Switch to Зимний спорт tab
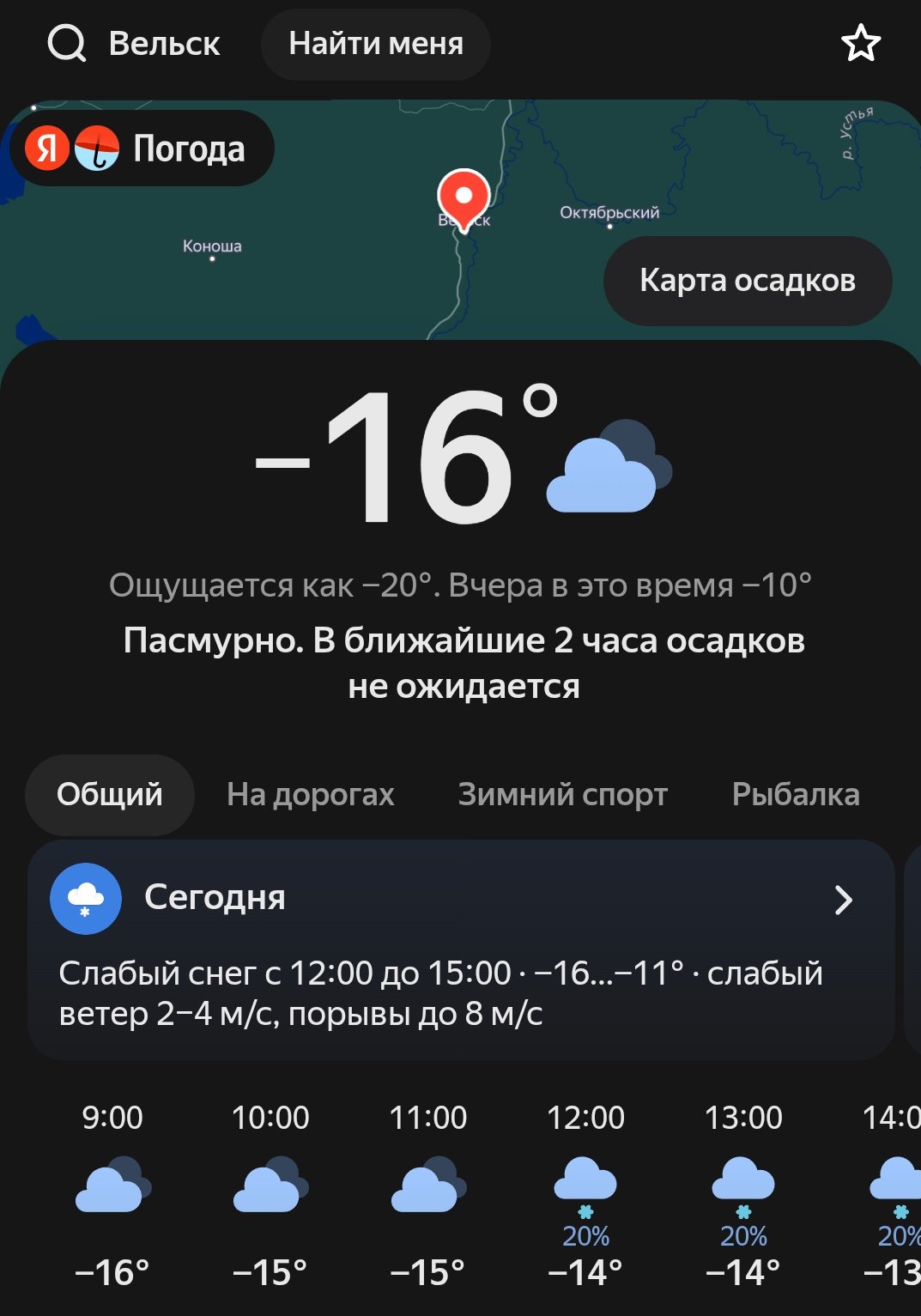Screen dimensions: 921x1316 pos(562,794)
